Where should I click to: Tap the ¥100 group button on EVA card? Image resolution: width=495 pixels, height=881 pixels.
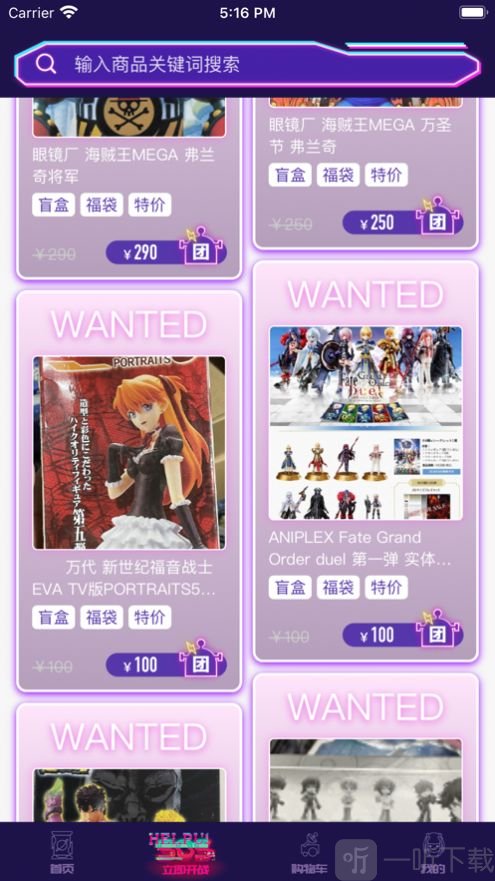click(x=166, y=665)
